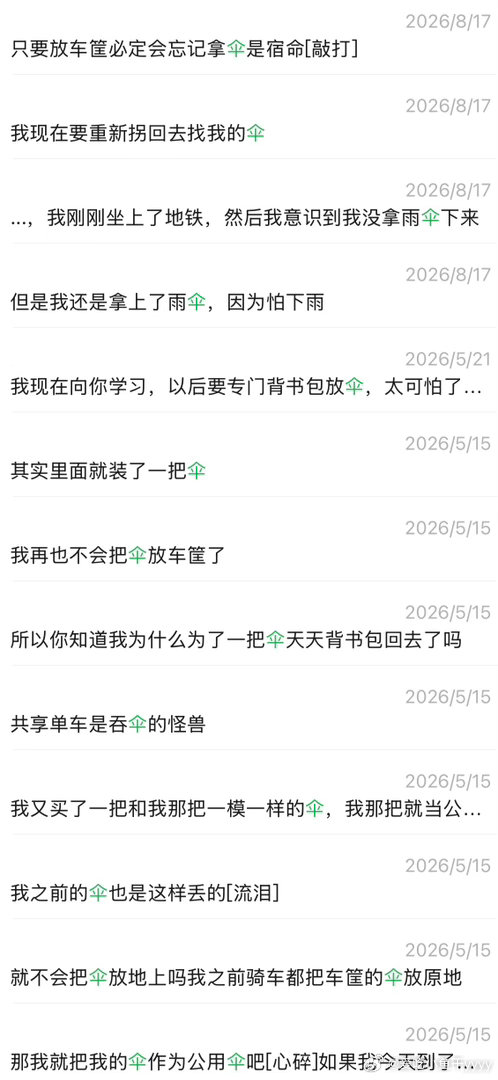Open the result 我现在要重新拐回去找我的伞
The height and width of the screenshot is (1080, 498).
(x=249, y=117)
